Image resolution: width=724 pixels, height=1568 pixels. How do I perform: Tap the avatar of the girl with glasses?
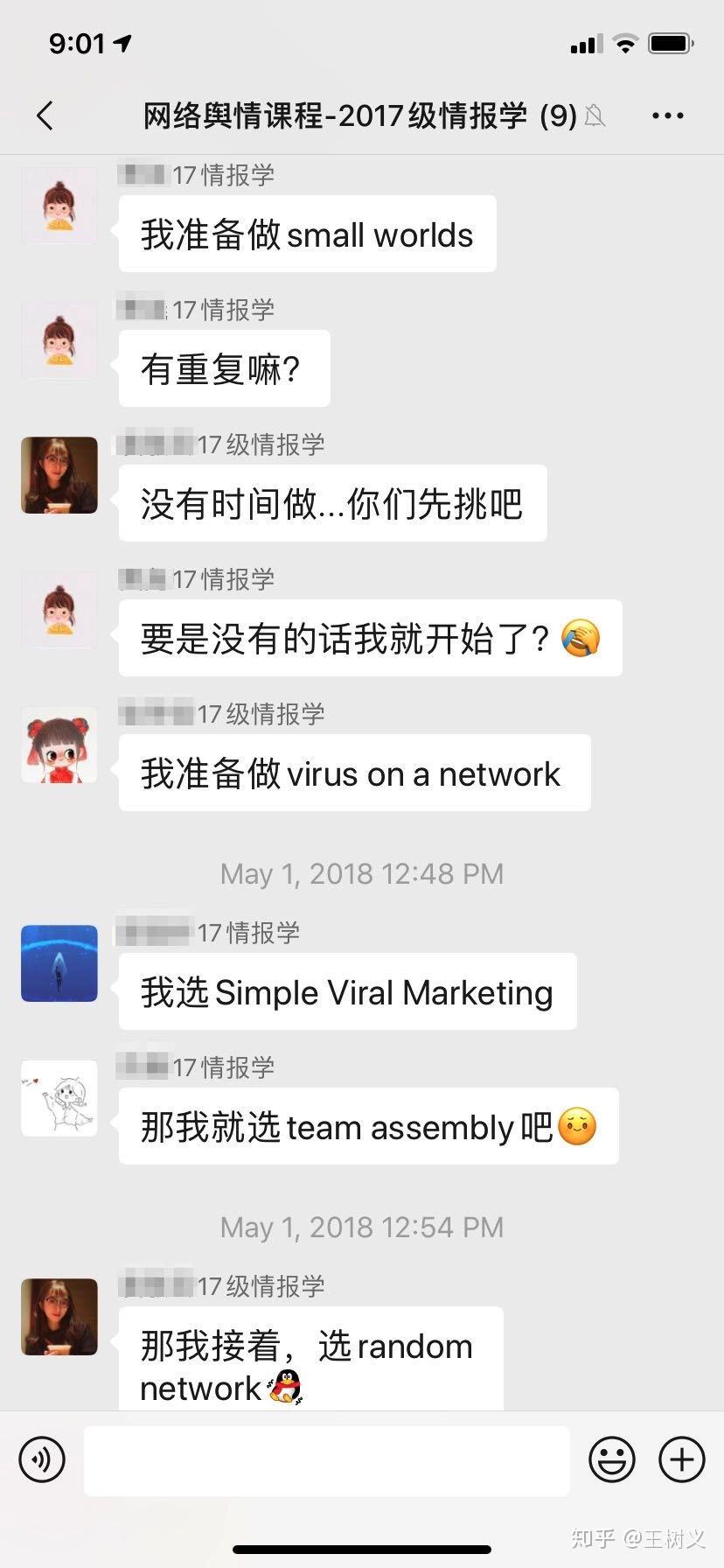[59, 475]
